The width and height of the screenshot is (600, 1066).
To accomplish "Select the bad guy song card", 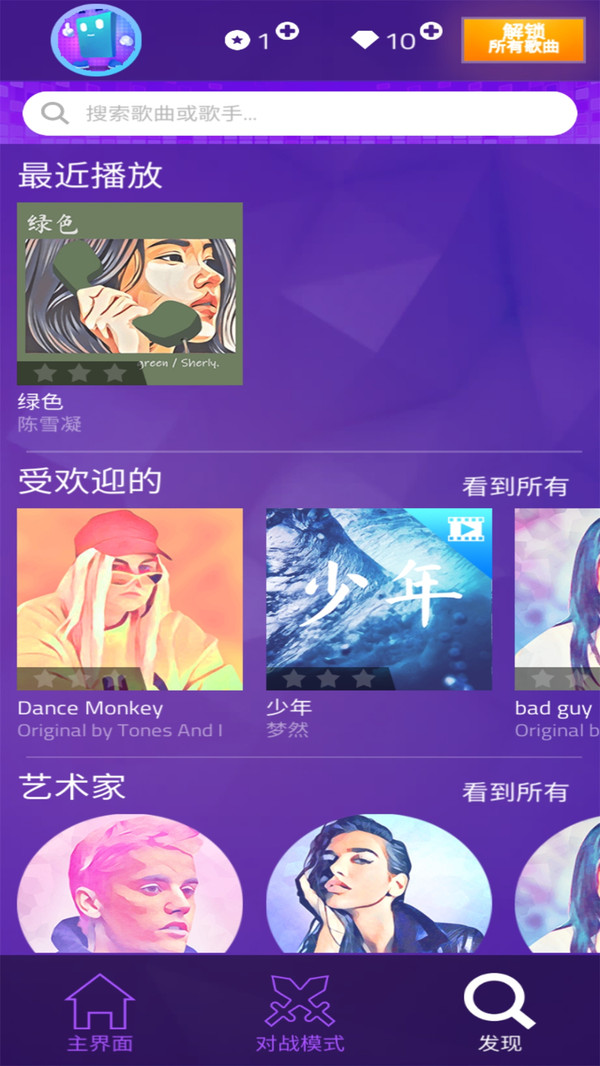I will point(557,599).
